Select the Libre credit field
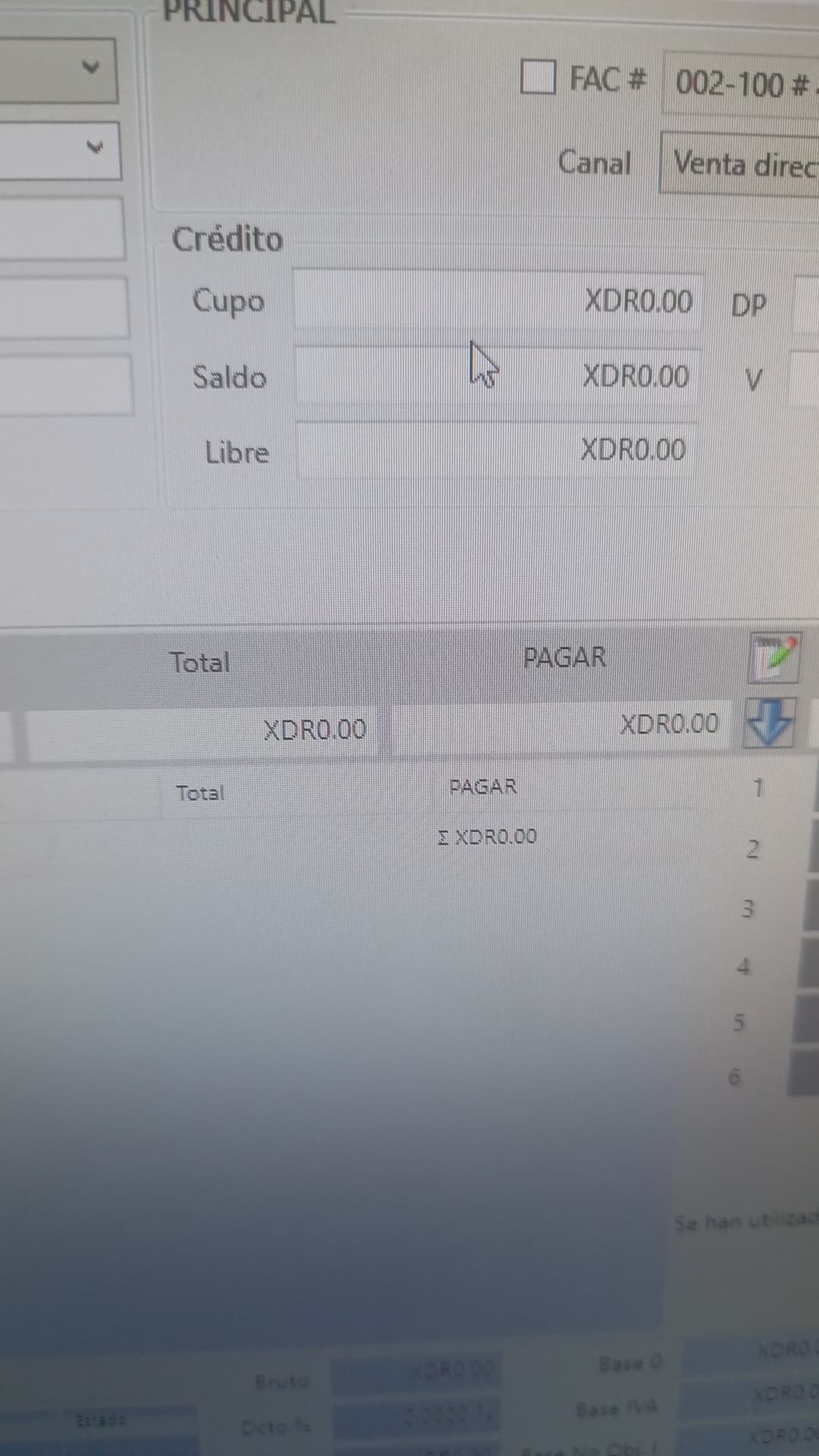The height and width of the screenshot is (1456, 819). click(x=497, y=450)
